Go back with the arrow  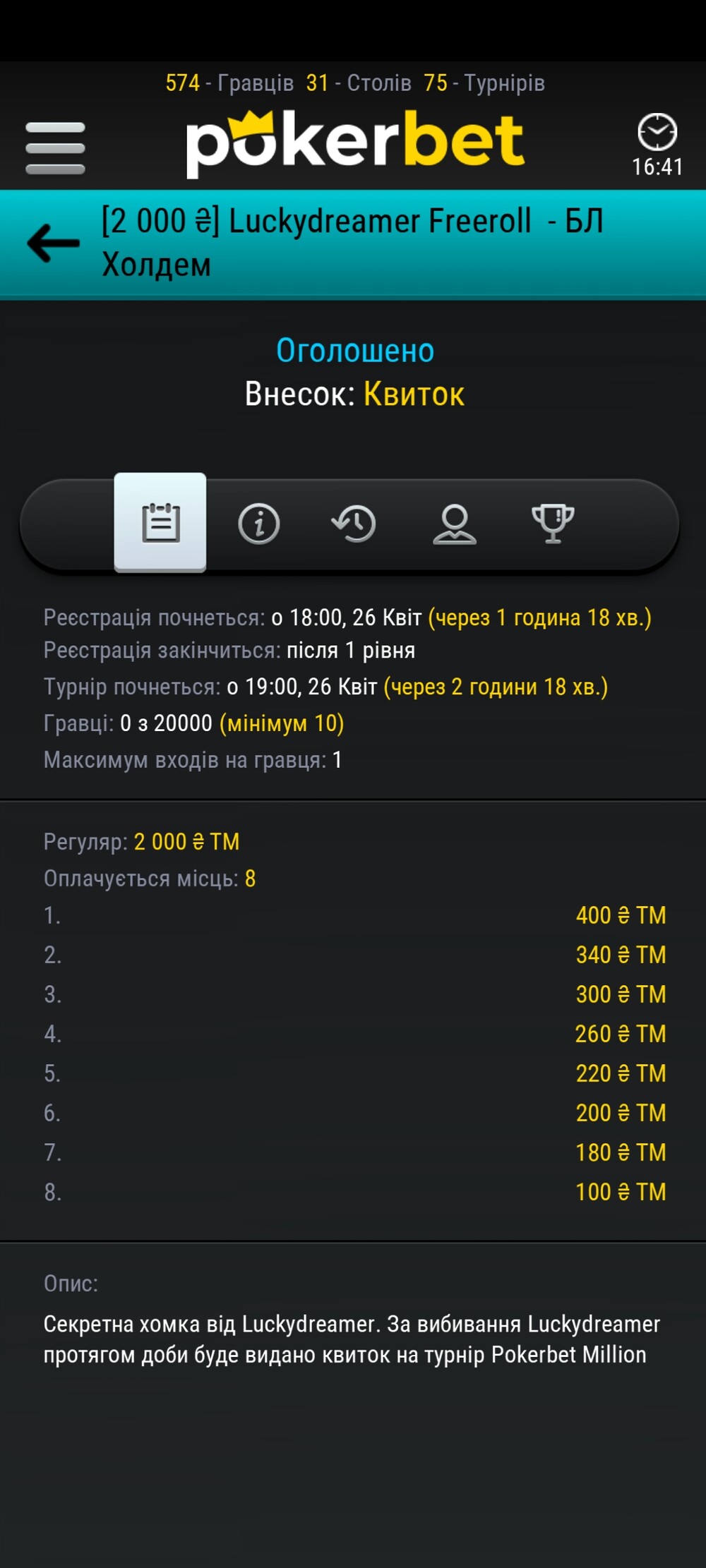pyautogui.click(x=53, y=243)
